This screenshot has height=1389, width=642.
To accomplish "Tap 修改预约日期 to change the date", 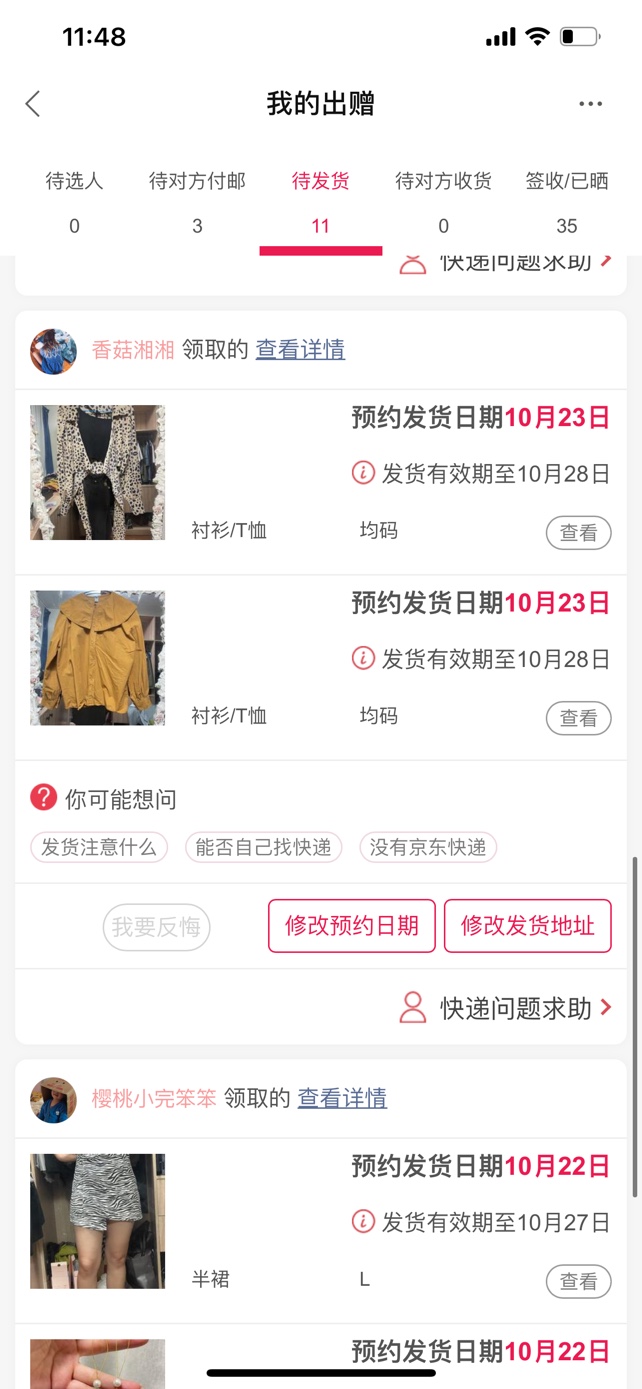I will [352, 926].
